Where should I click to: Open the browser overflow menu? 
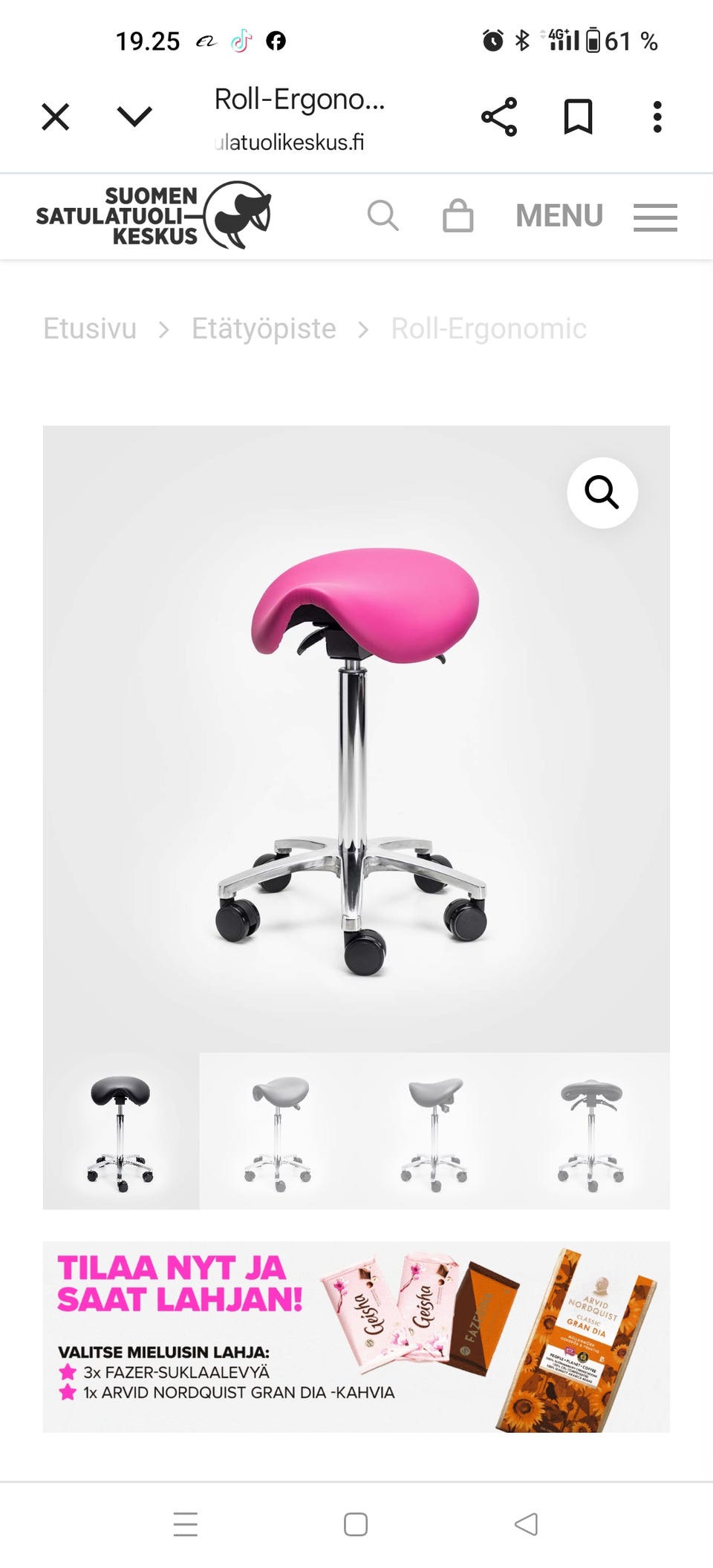pos(657,117)
